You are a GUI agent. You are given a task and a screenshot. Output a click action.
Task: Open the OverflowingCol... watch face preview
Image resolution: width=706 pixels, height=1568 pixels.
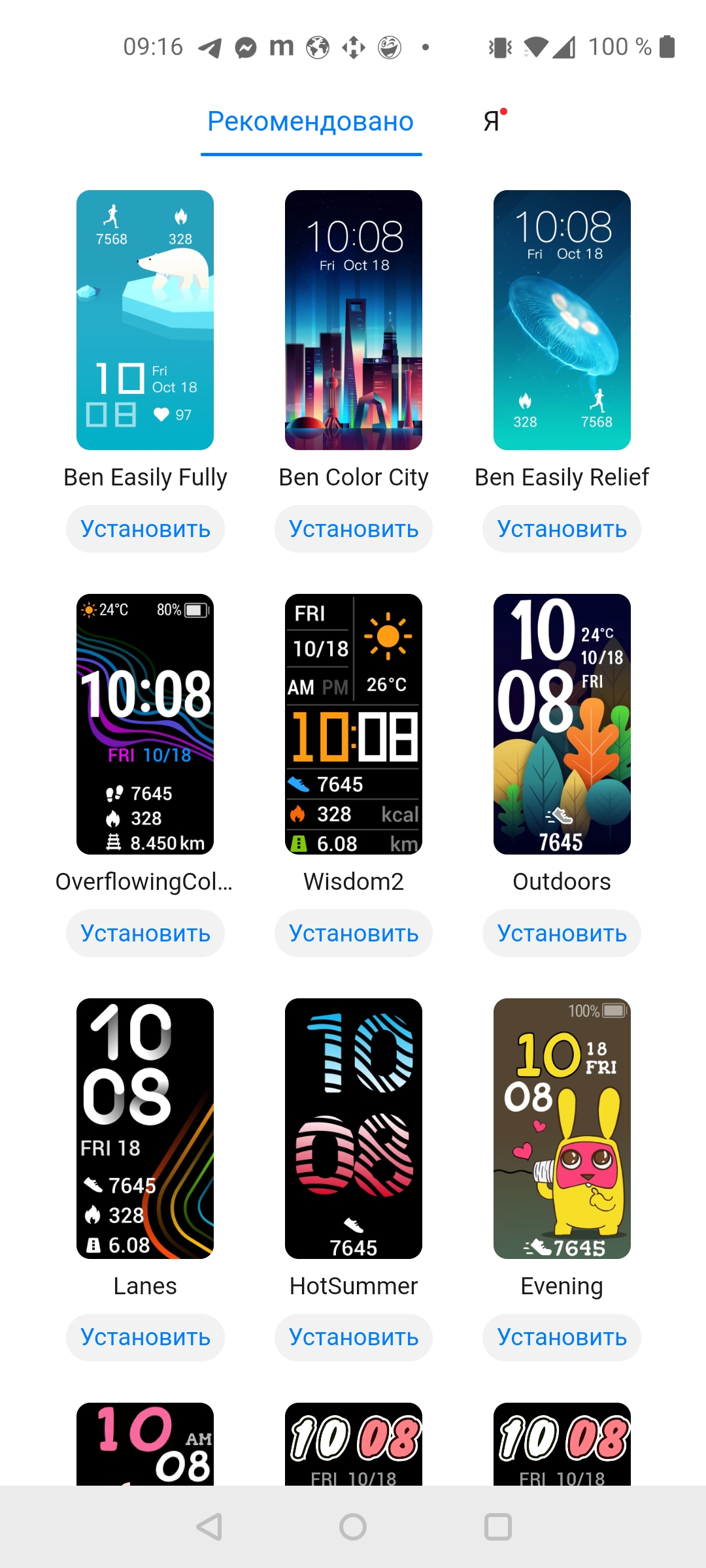[145, 724]
